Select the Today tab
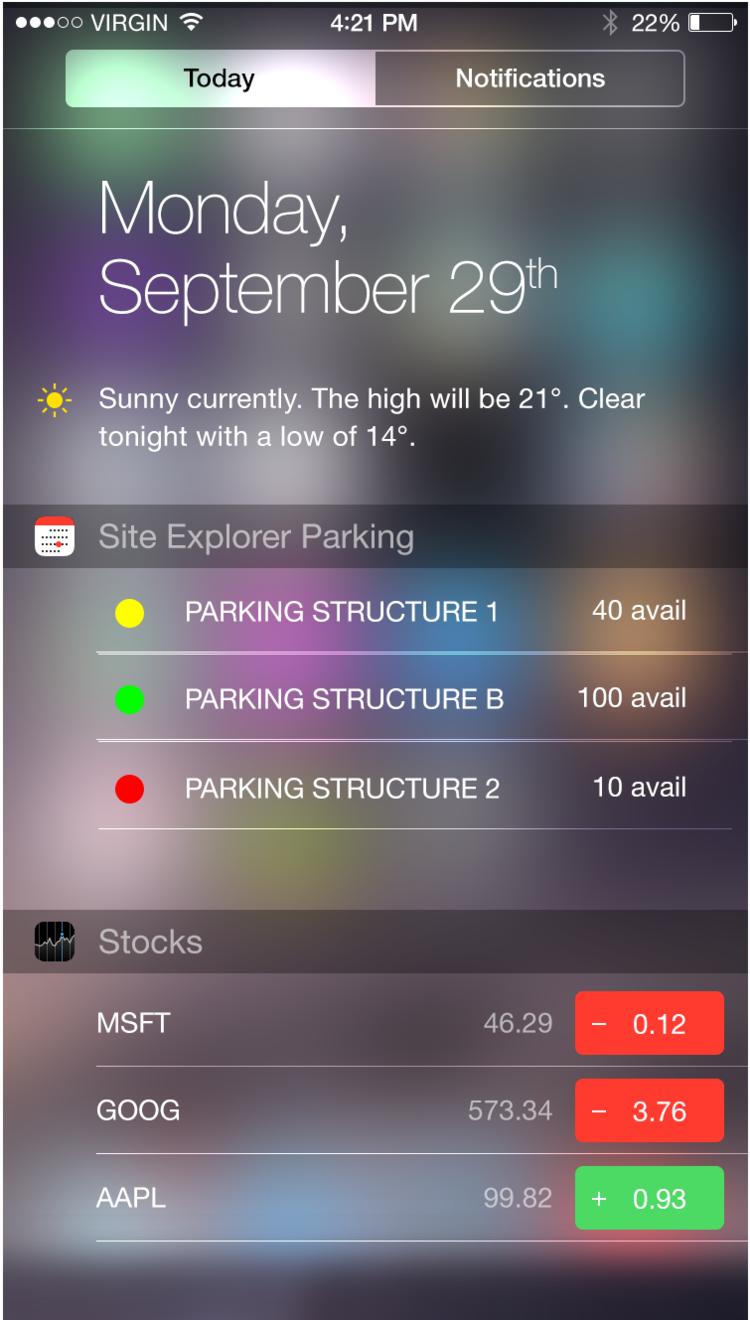 click(x=221, y=79)
